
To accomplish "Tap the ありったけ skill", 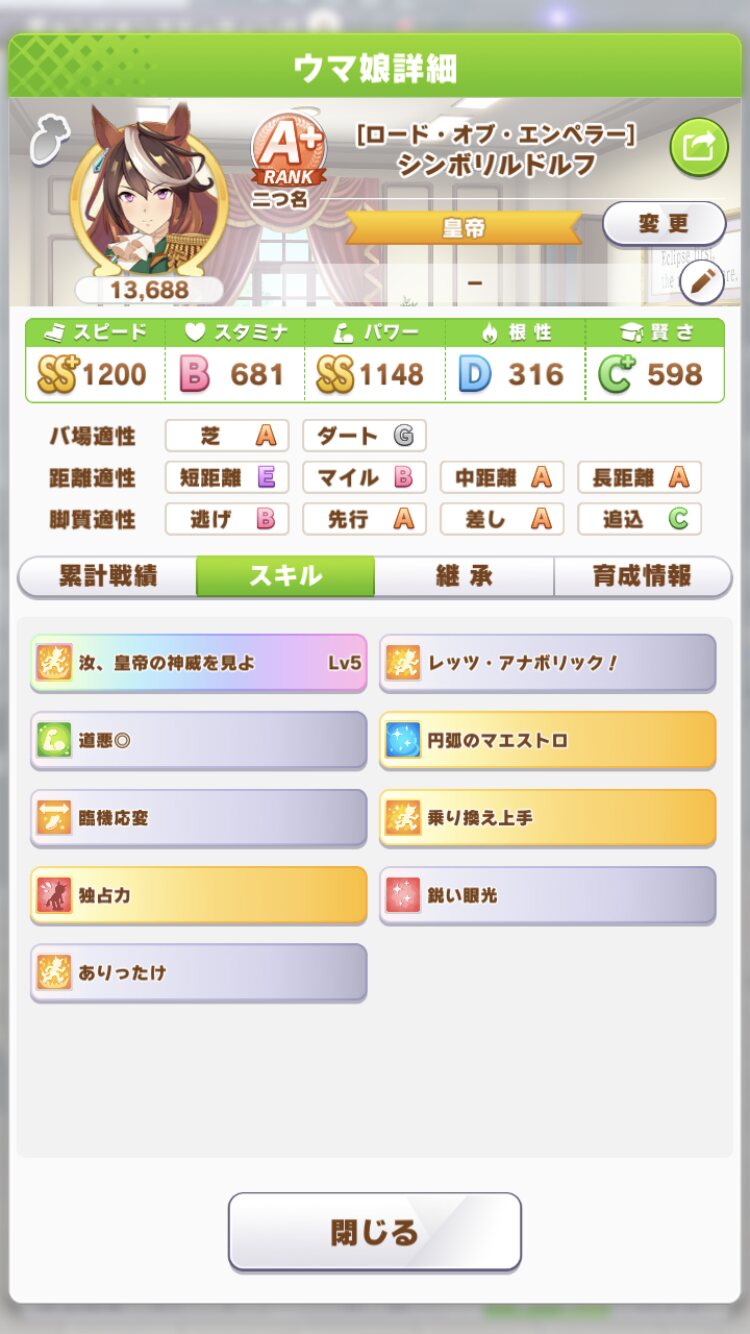I will tap(198, 972).
